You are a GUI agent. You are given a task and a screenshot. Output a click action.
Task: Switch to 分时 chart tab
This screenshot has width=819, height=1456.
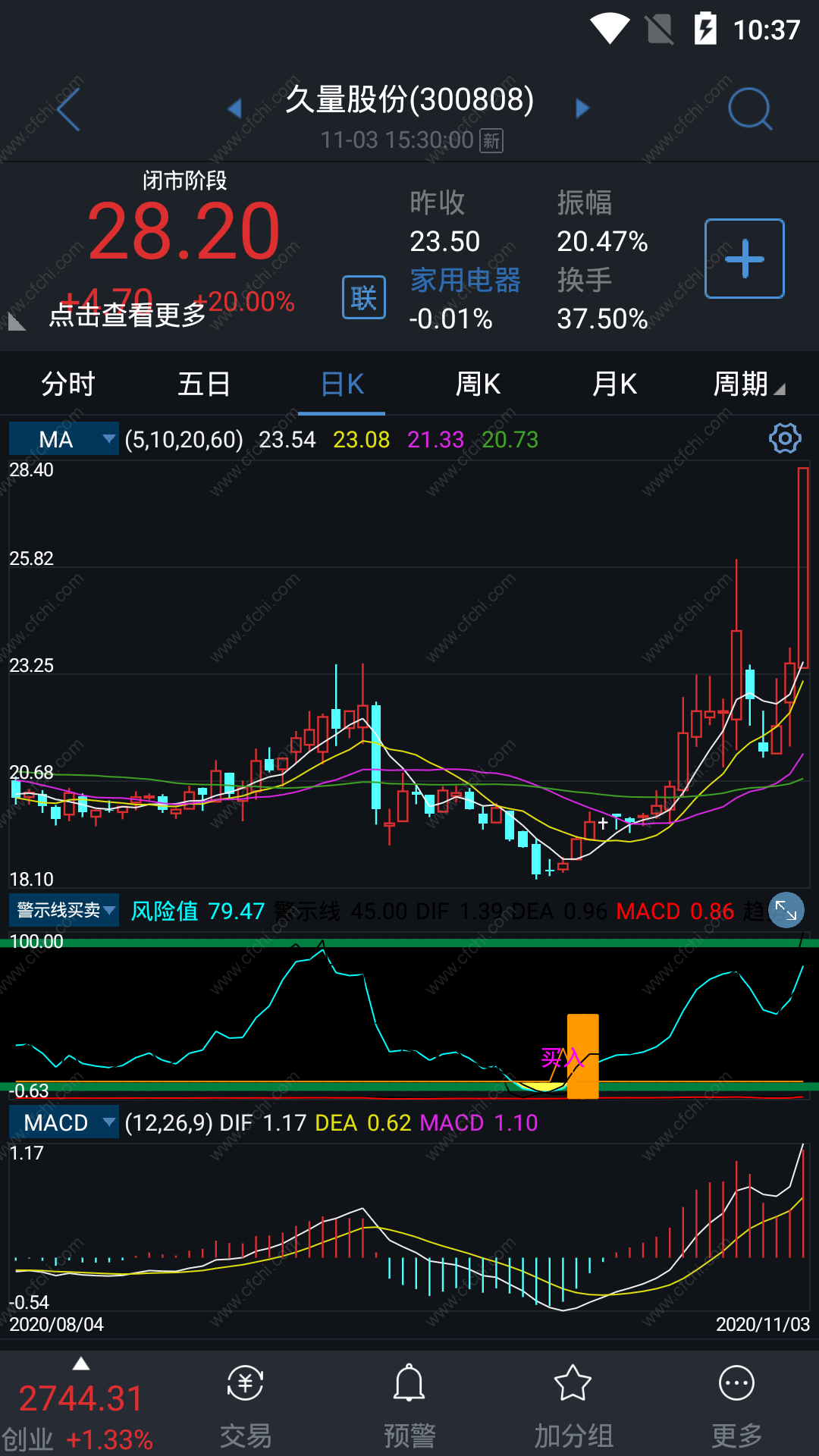[67, 384]
